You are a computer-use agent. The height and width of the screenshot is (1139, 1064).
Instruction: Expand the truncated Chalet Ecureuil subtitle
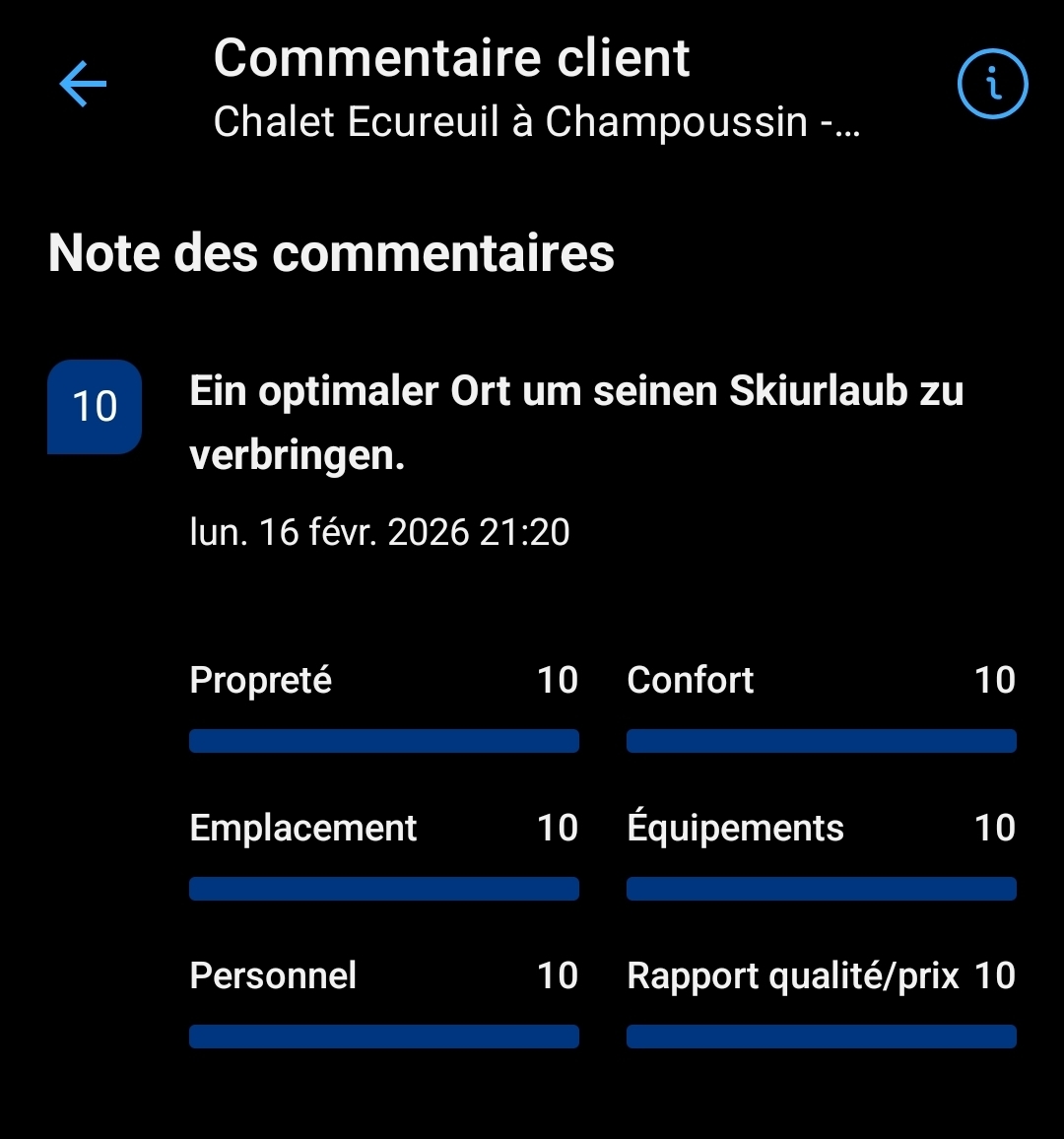(537, 121)
